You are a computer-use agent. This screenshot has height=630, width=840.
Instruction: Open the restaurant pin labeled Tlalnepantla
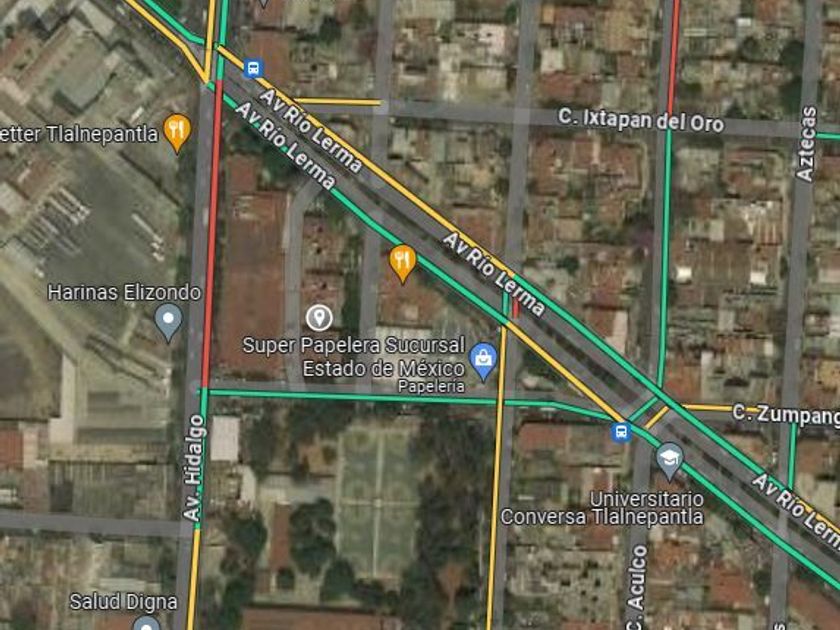click(x=177, y=133)
